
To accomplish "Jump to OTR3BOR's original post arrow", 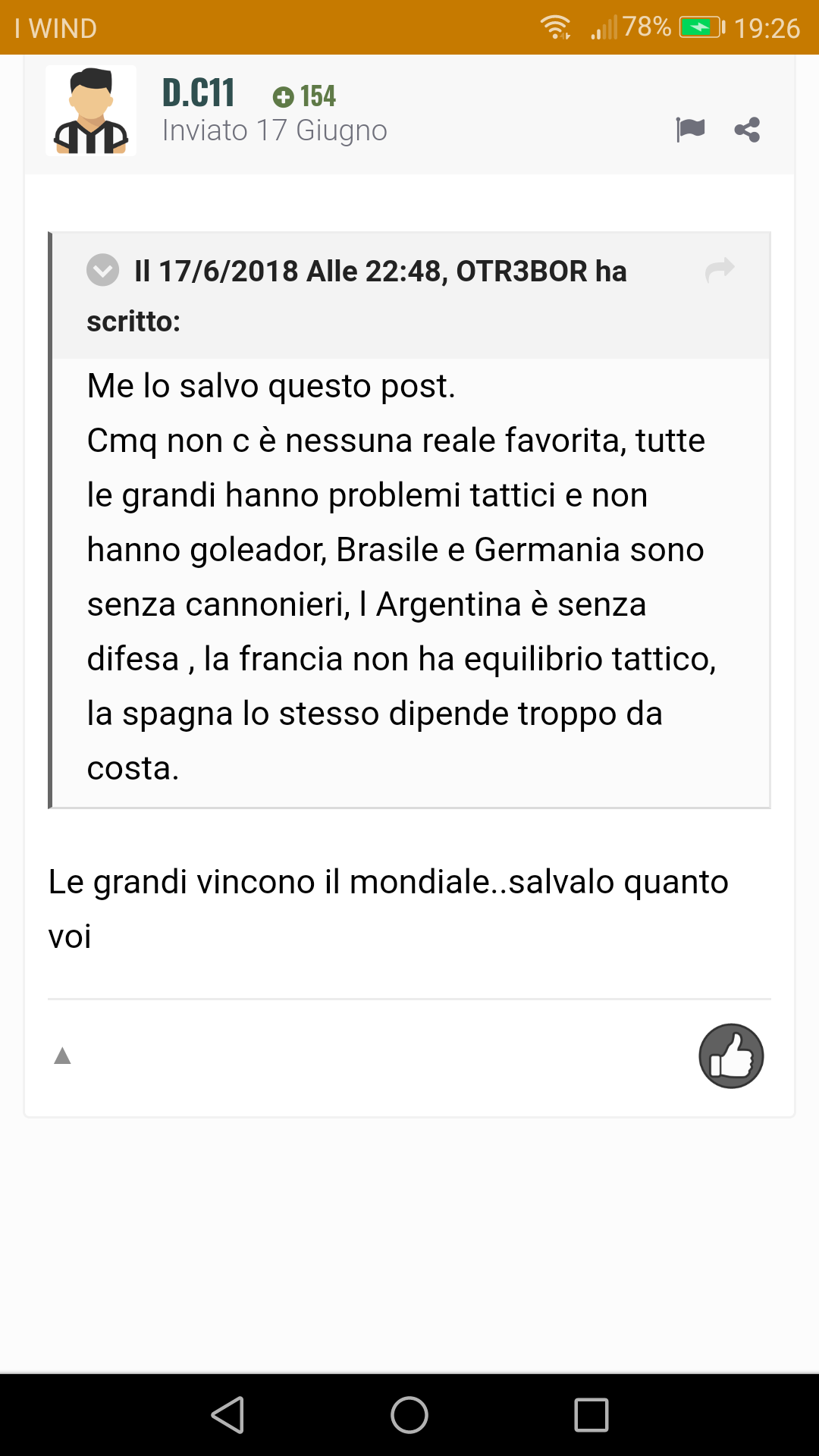I will tap(720, 269).
